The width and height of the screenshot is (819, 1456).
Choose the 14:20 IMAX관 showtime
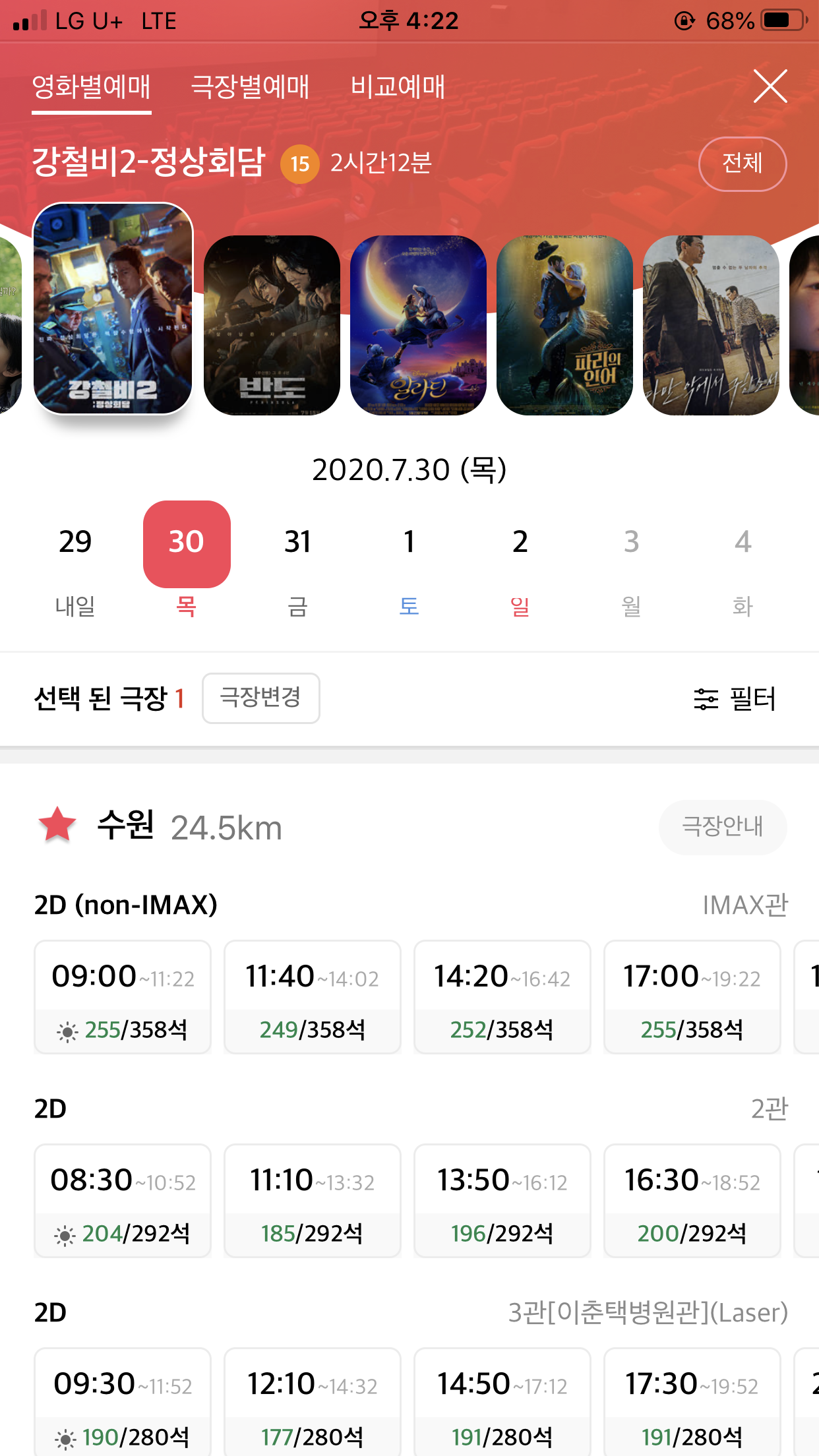(x=502, y=996)
